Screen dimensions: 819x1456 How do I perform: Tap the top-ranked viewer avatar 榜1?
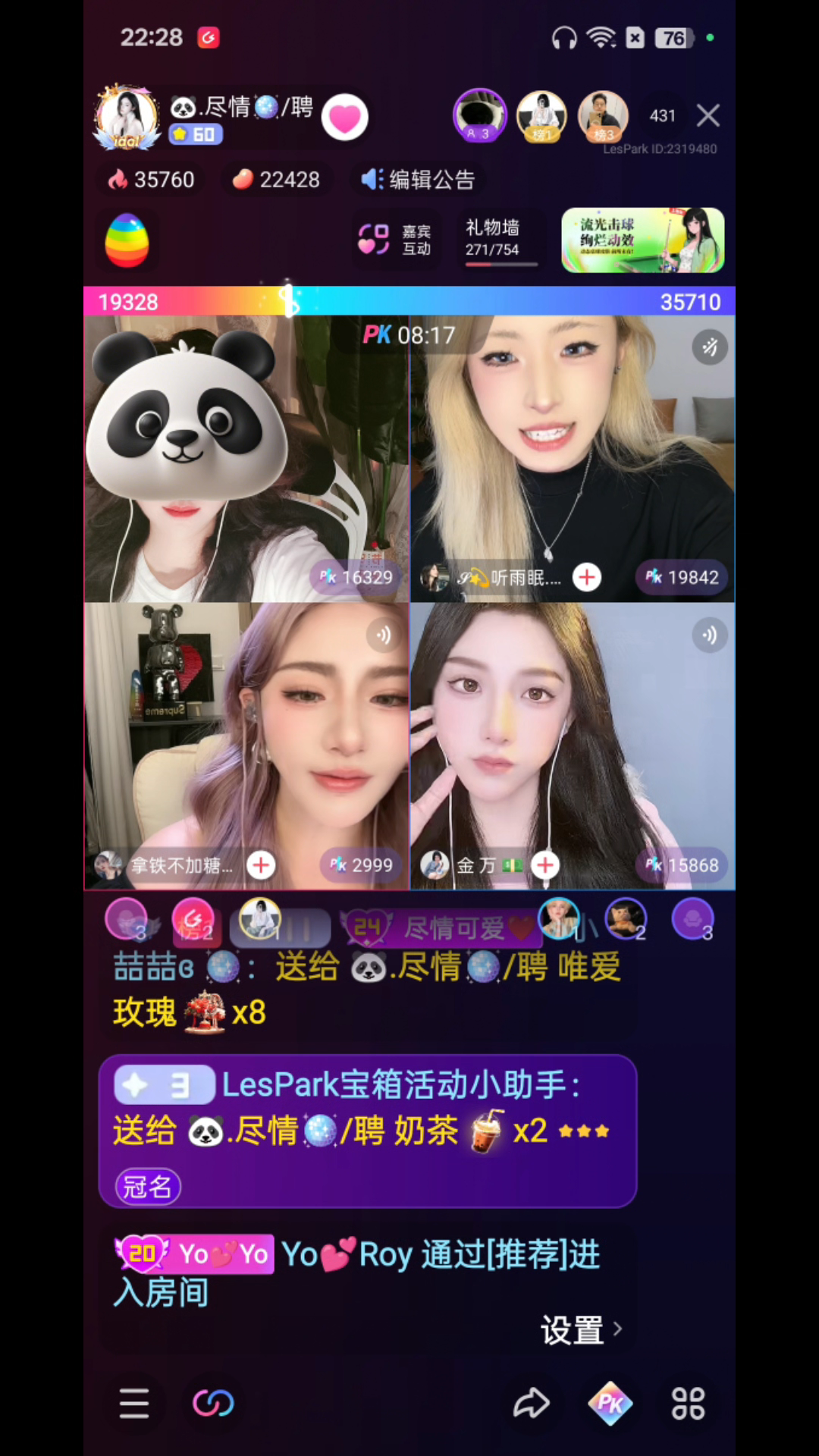click(541, 116)
